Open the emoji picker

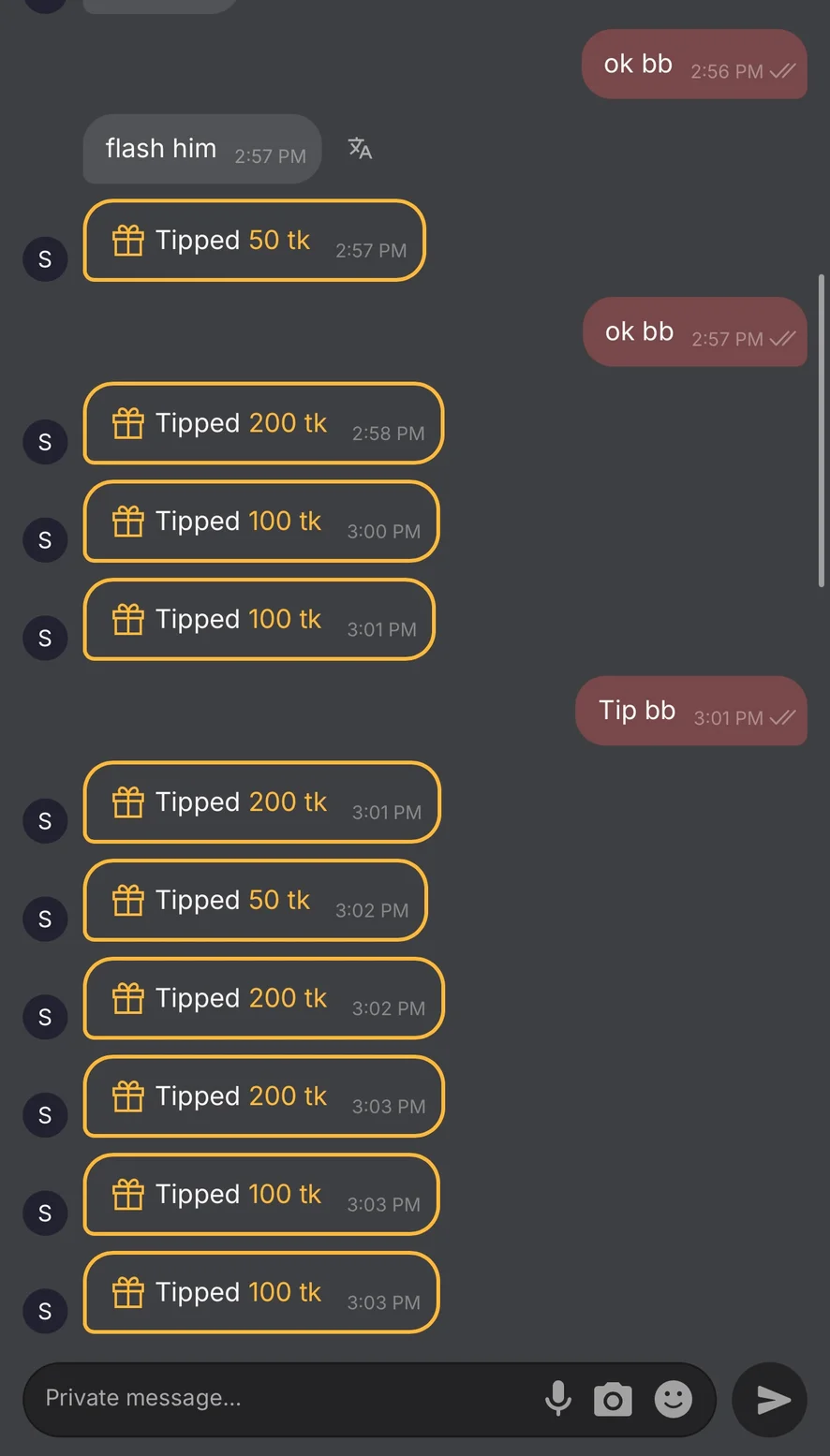click(x=673, y=1400)
